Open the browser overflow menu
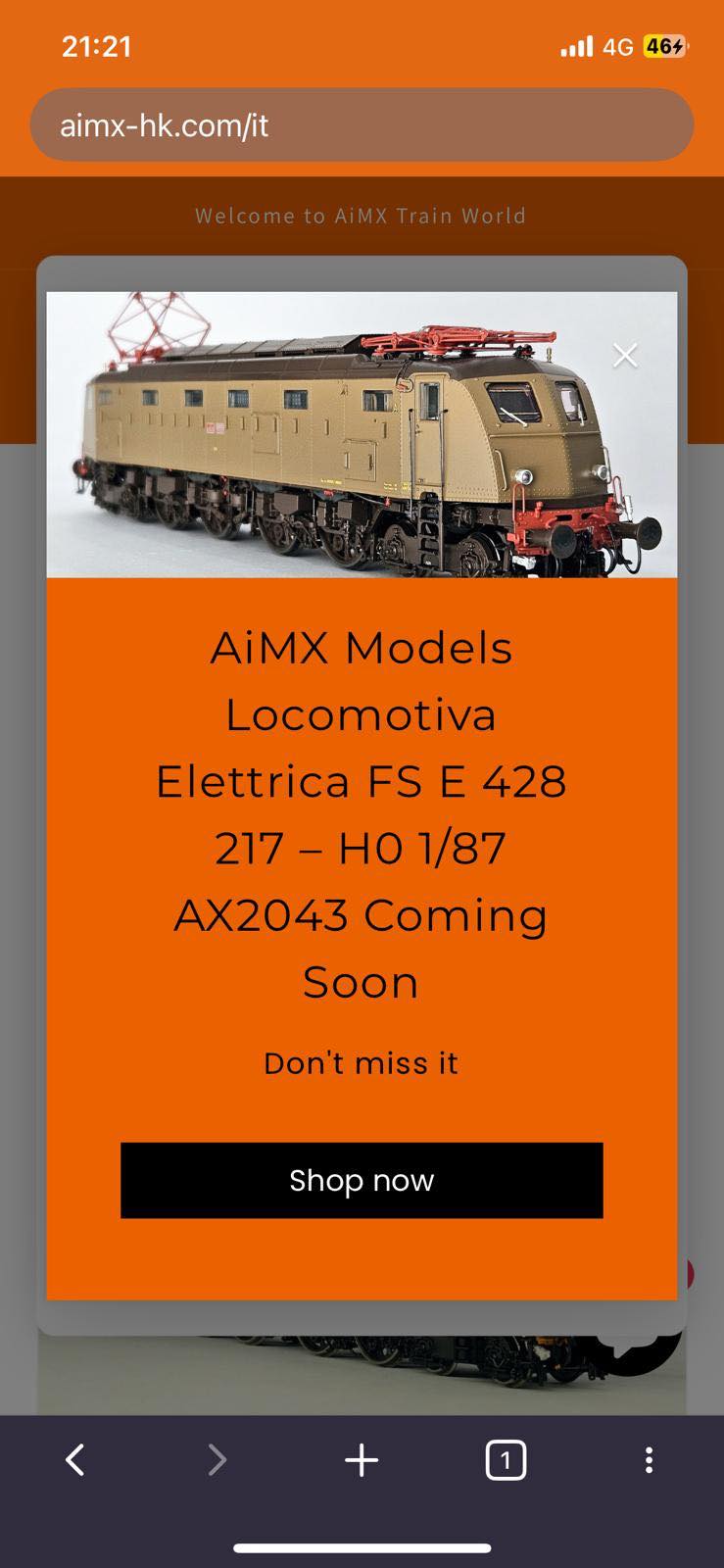 click(648, 1460)
